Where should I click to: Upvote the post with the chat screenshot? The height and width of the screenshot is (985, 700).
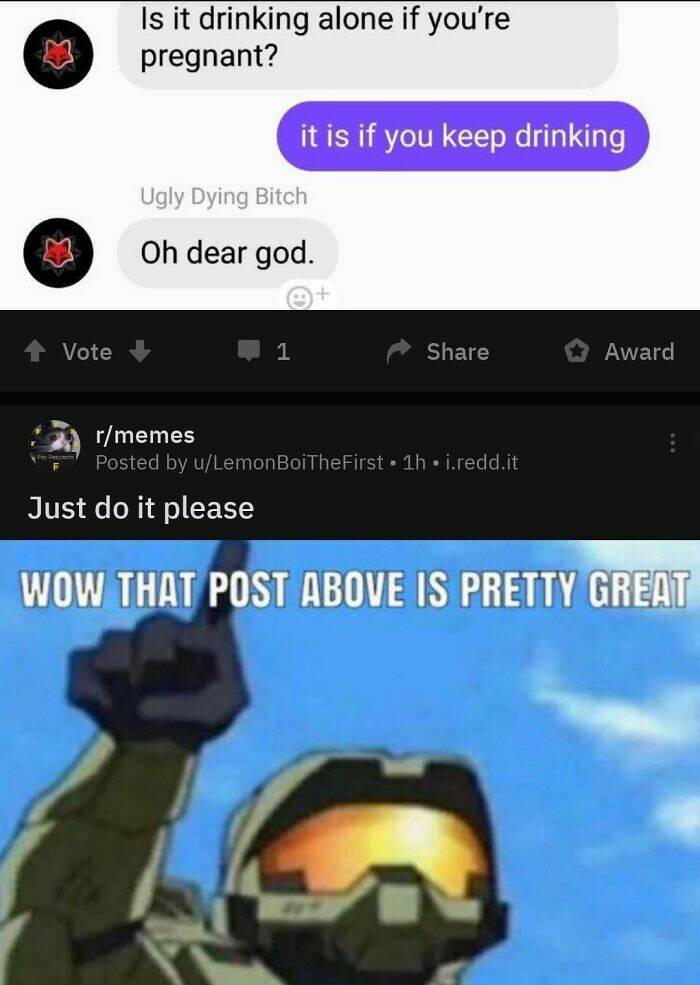point(36,352)
